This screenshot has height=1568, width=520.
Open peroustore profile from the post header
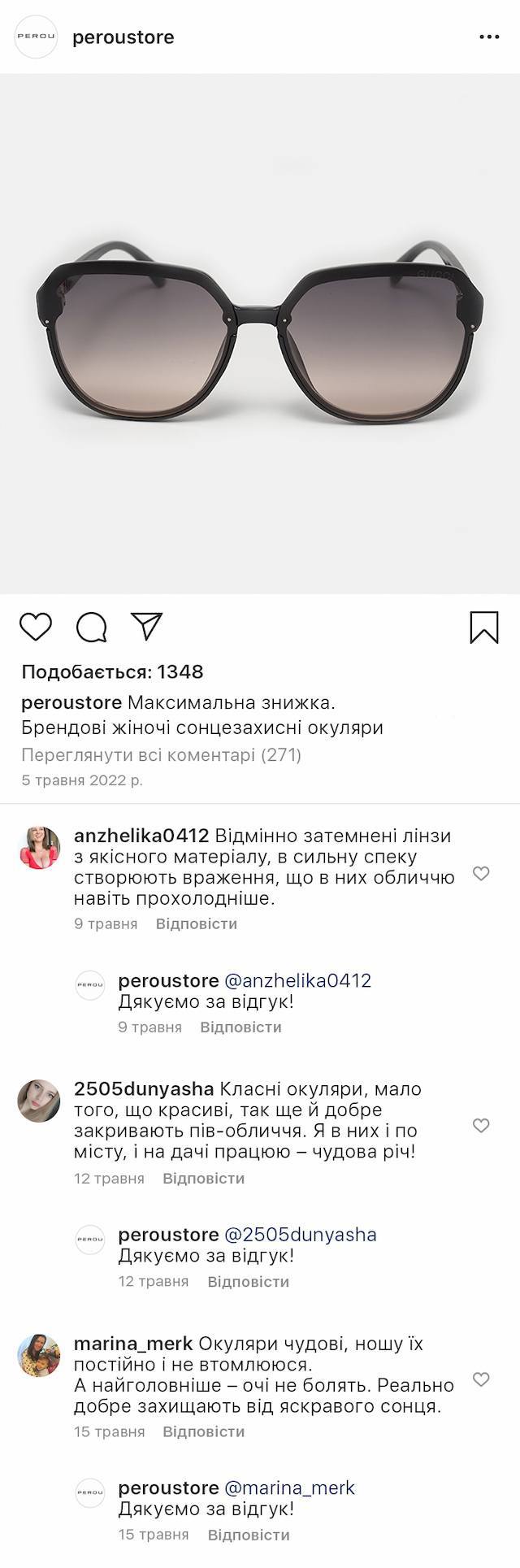(123, 37)
